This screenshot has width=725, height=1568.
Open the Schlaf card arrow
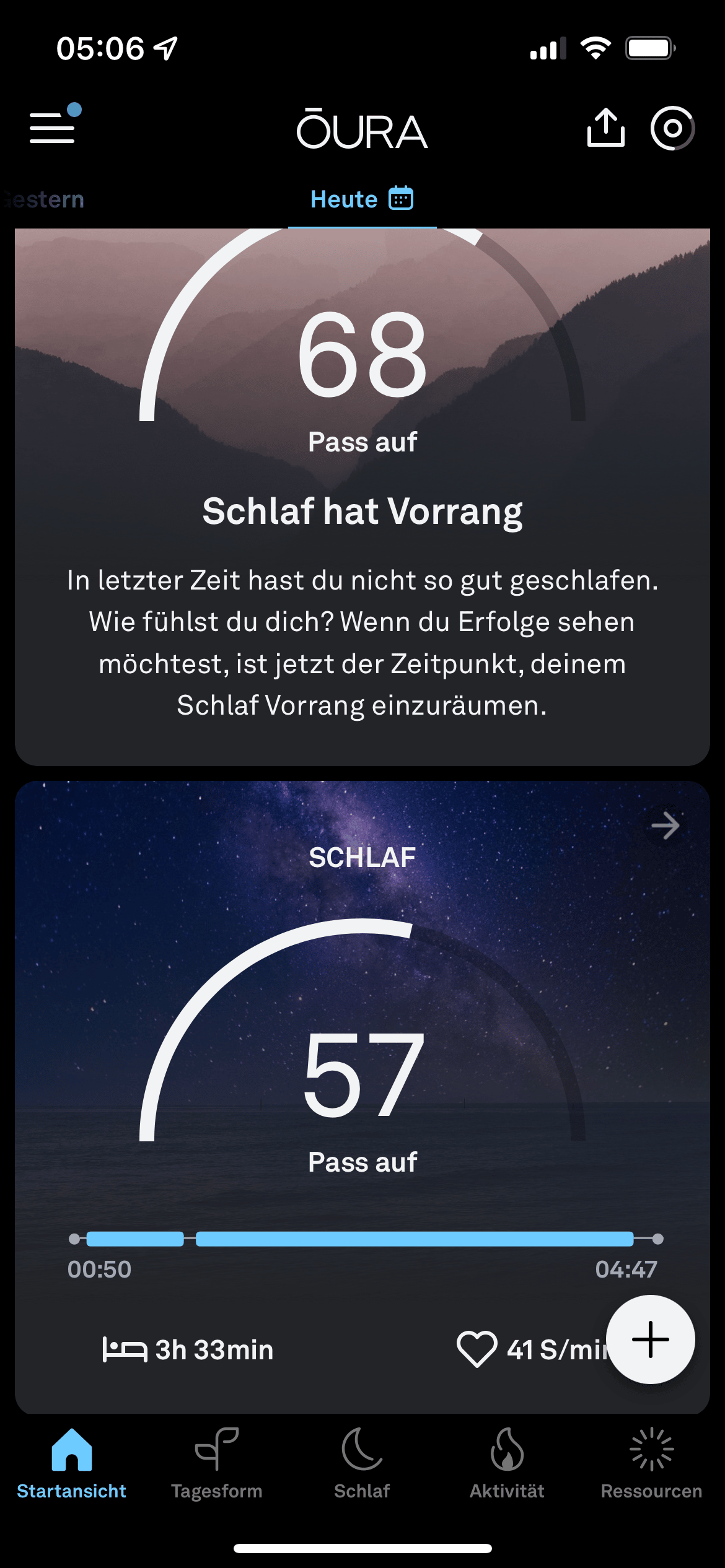666,825
